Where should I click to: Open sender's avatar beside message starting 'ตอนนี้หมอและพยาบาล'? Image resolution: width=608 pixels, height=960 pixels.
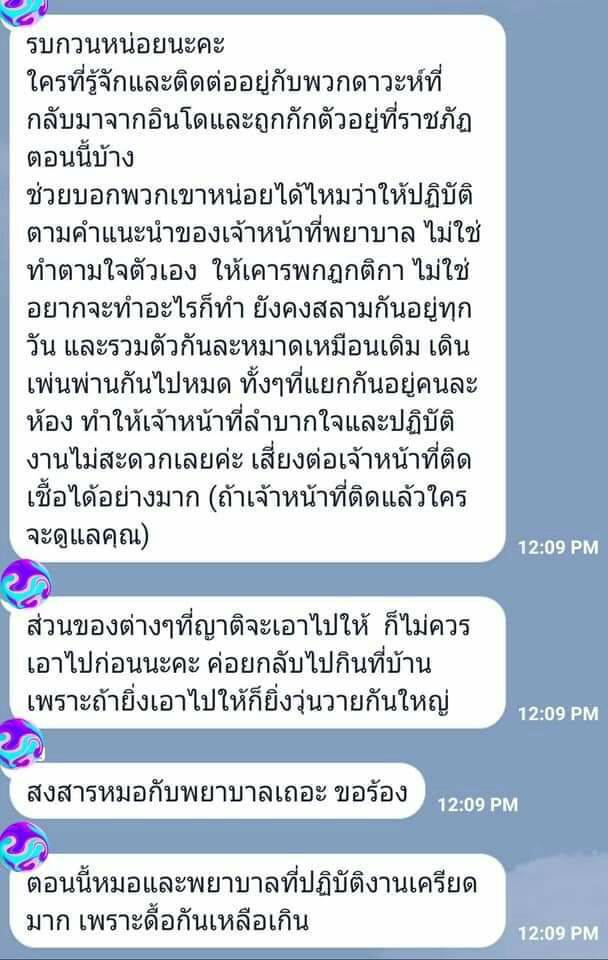click(x=24, y=844)
